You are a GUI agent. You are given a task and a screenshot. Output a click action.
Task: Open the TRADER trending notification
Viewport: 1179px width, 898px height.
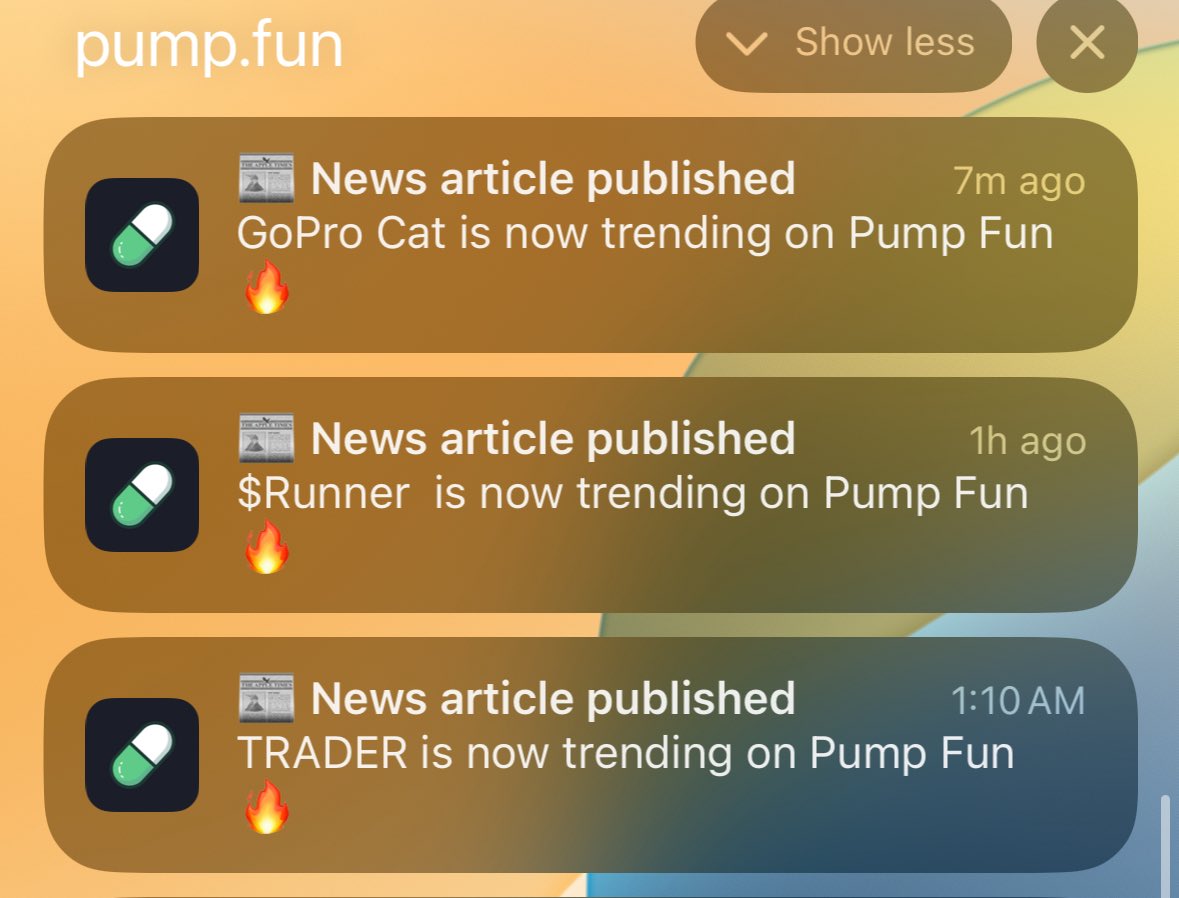(x=590, y=755)
